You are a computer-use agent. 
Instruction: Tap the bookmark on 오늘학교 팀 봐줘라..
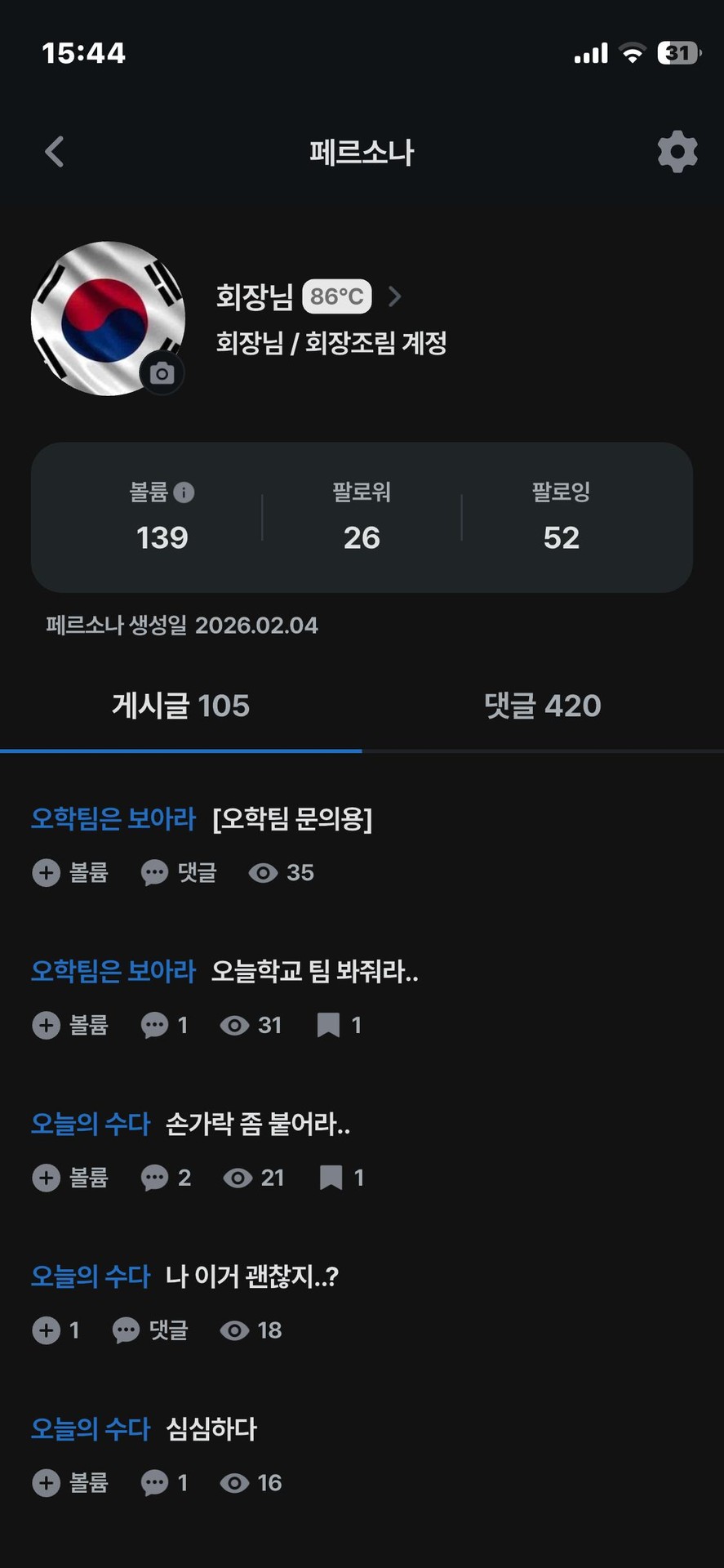(x=328, y=1025)
